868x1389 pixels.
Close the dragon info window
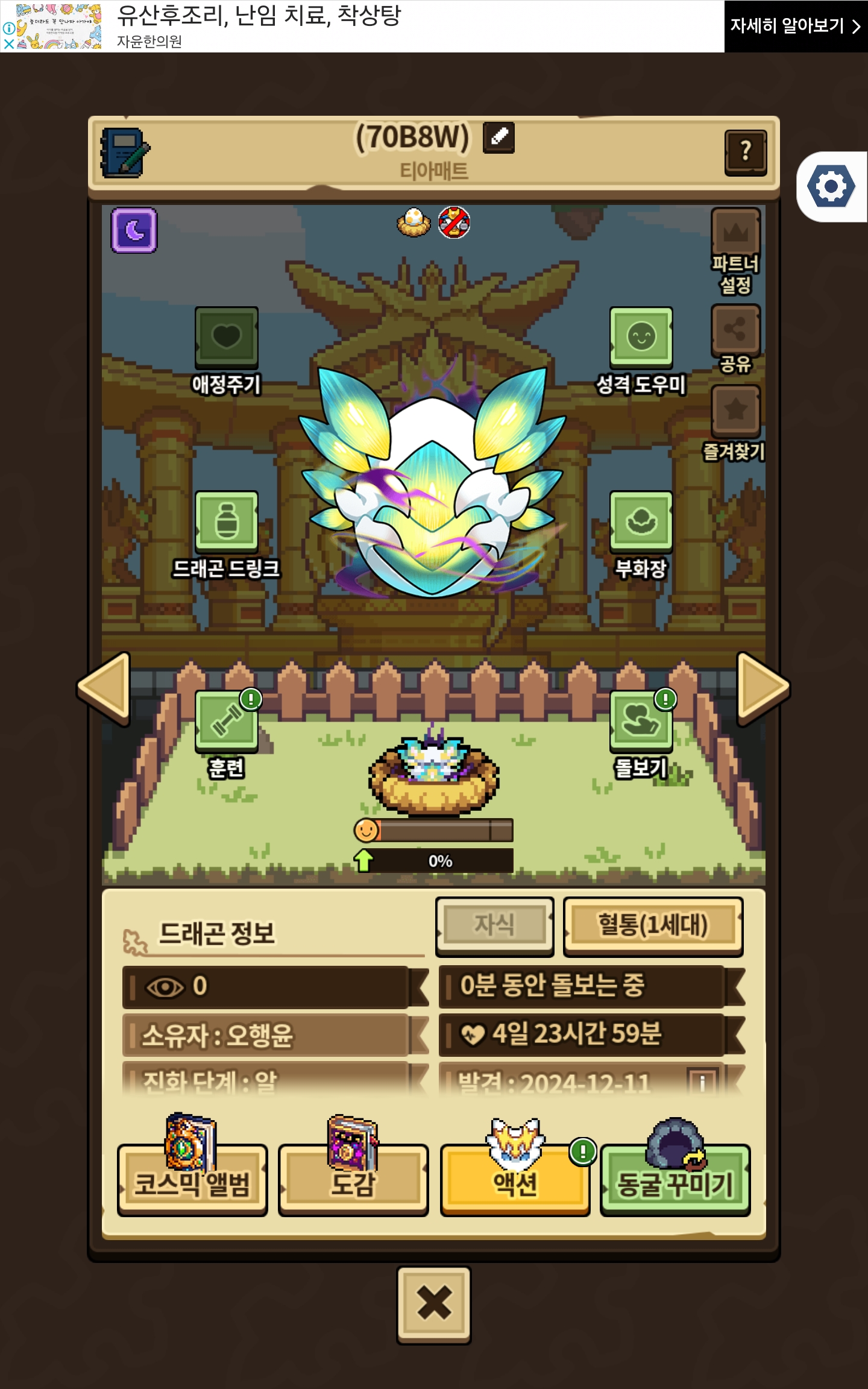434,1305
